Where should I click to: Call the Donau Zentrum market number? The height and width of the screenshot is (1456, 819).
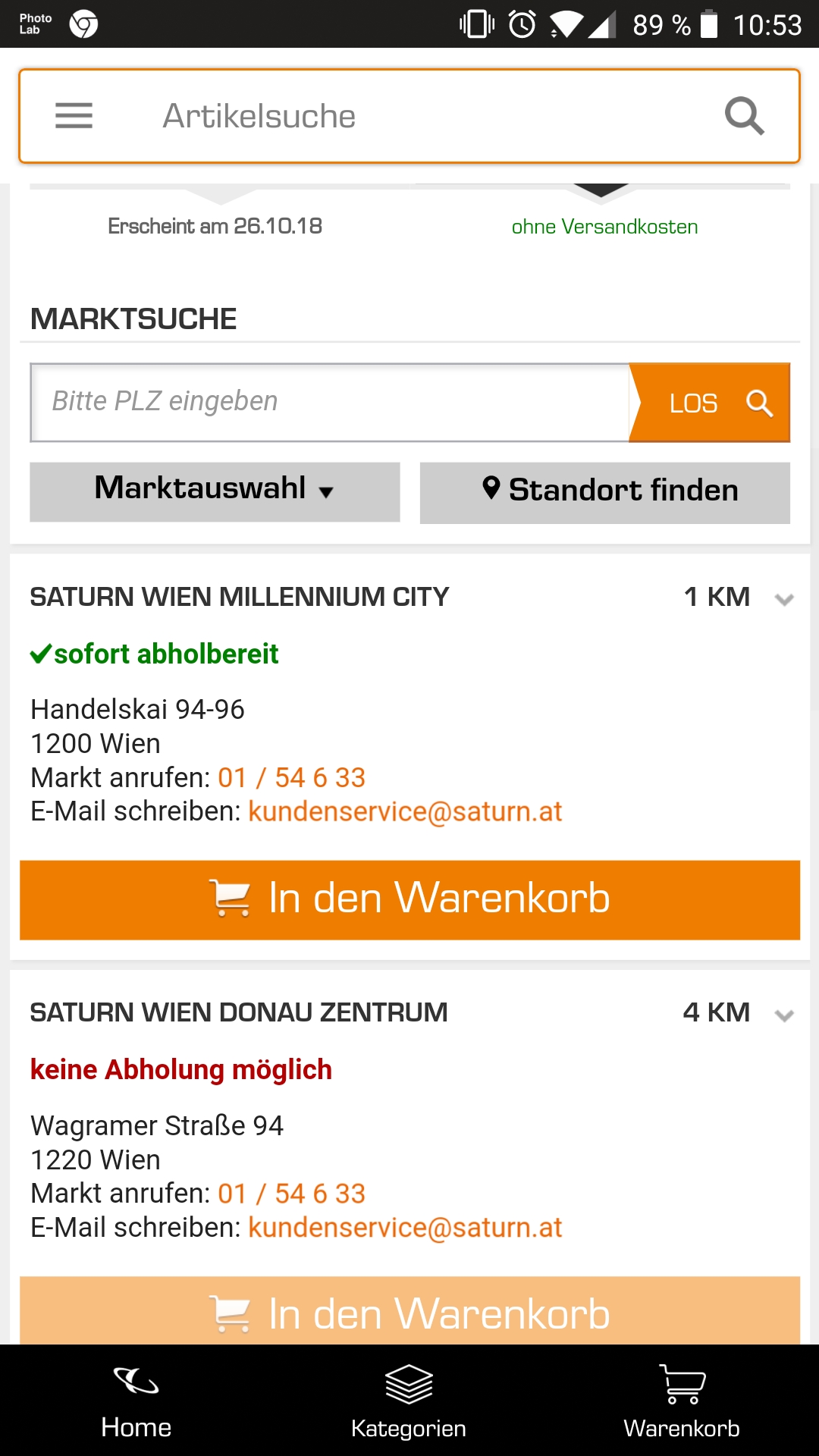click(292, 1193)
